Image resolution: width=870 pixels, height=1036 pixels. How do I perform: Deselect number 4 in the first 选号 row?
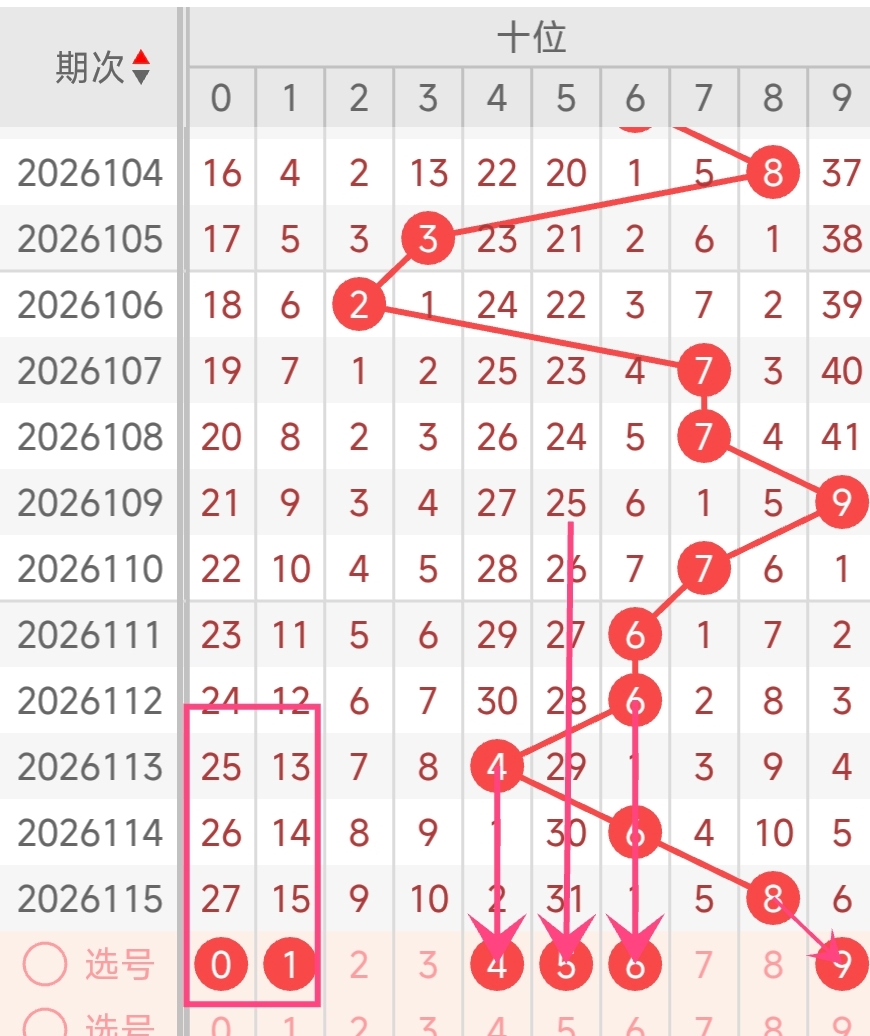pos(497,965)
